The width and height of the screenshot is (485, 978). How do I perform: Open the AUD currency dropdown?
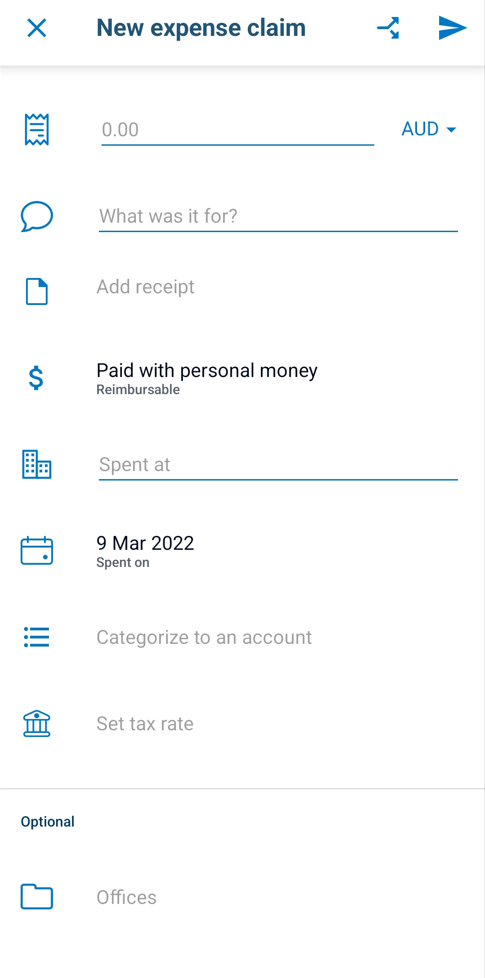pyautogui.click(x=429, y=129)
